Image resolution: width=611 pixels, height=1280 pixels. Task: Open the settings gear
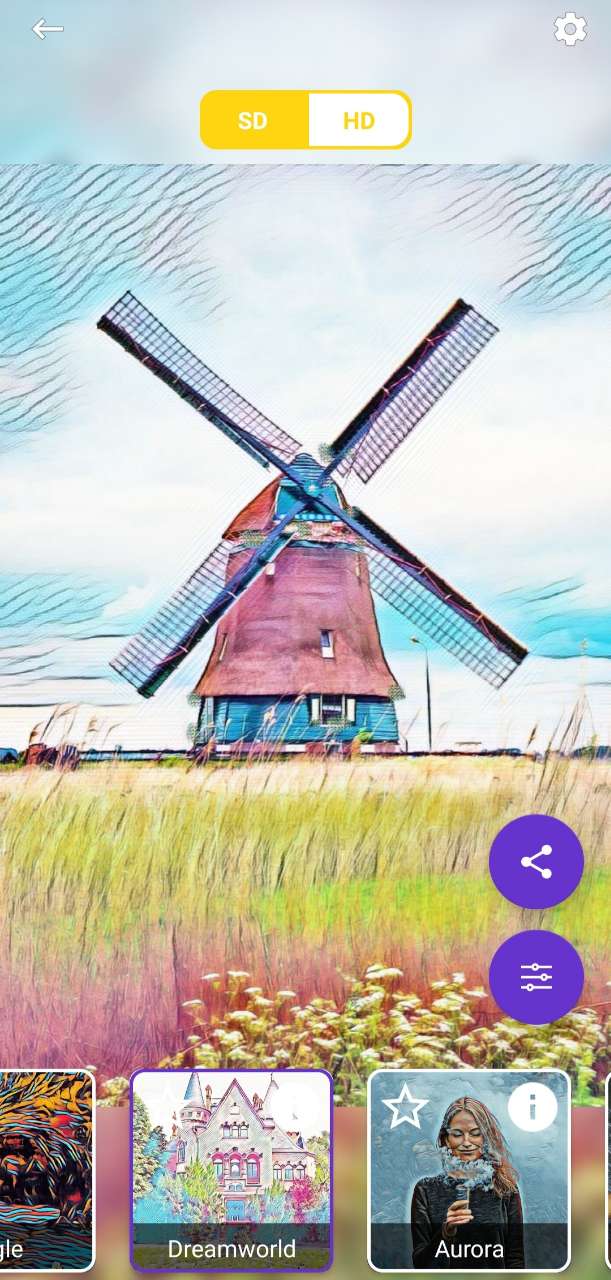[x=570, y=29]
